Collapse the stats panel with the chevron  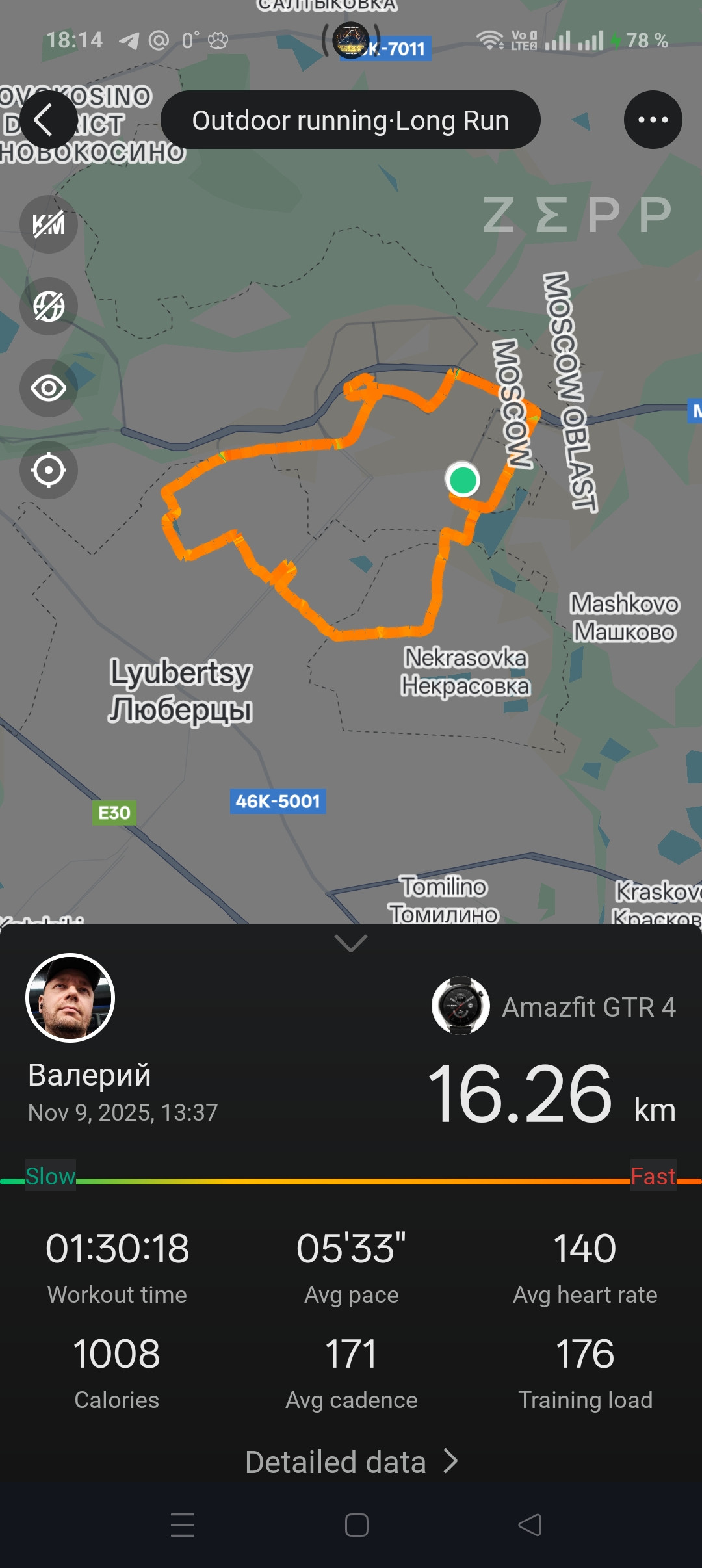[351, 943]
